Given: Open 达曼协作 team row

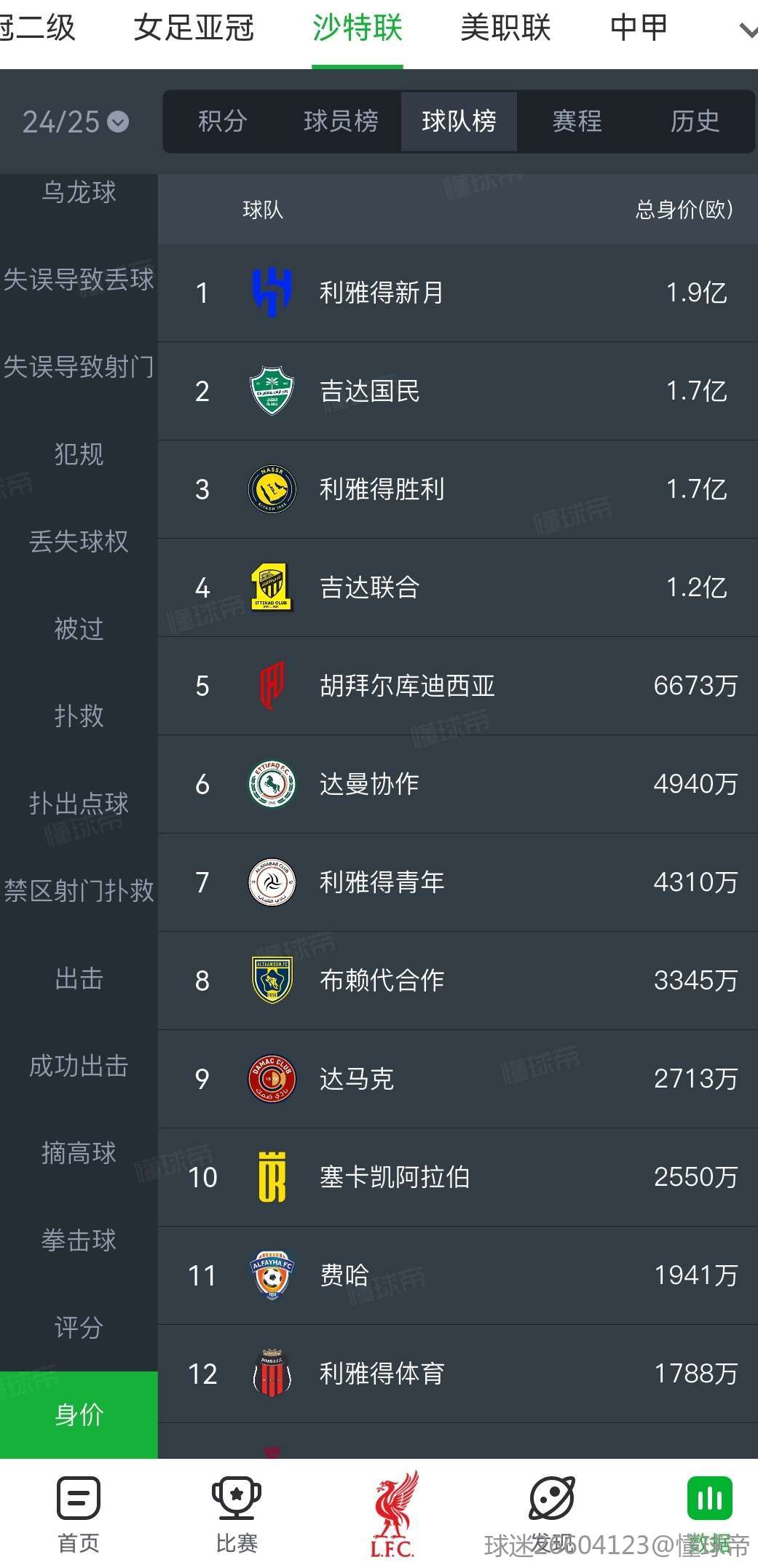Looking at the screenshot, I should point(458,784).
